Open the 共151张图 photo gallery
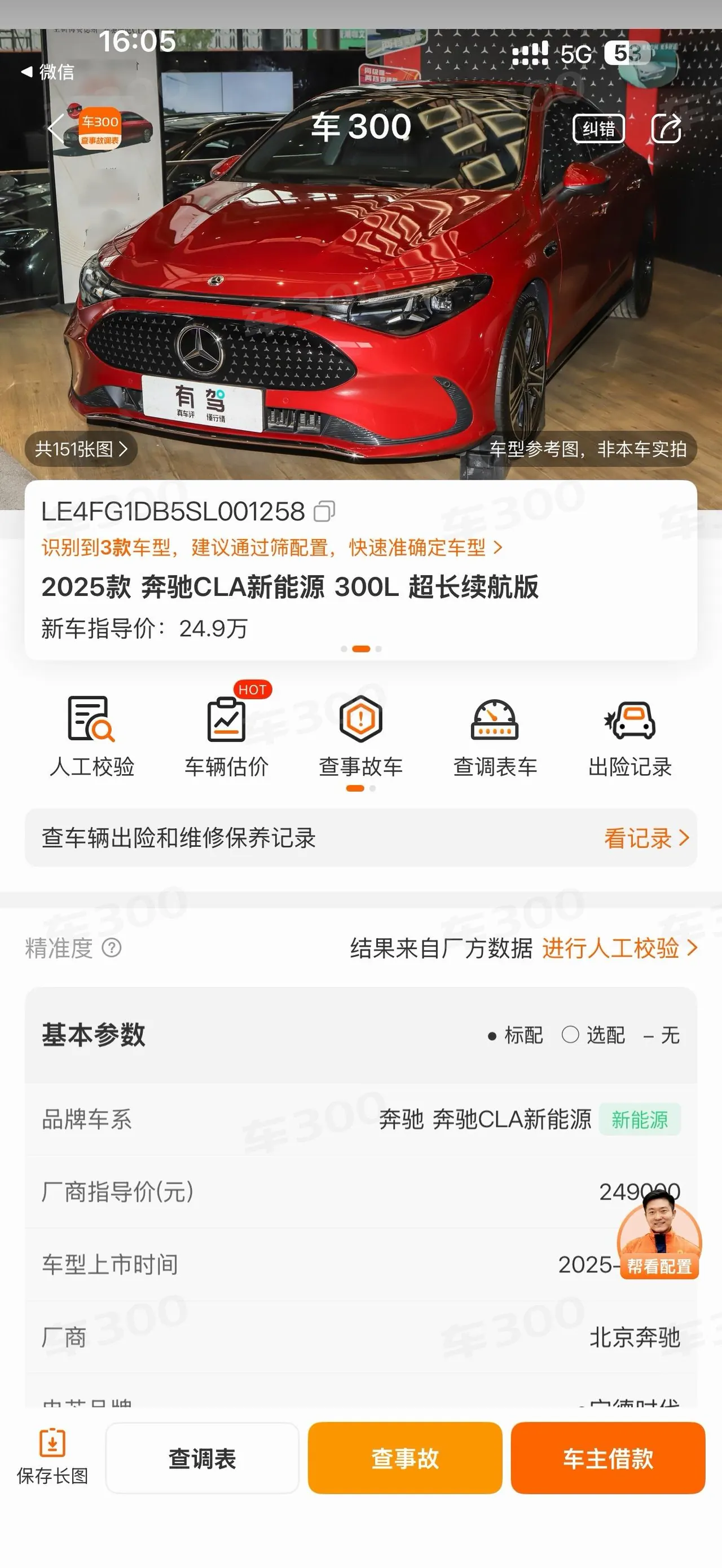Viewport: 722px width, 1568px height. tap(81, 449)
